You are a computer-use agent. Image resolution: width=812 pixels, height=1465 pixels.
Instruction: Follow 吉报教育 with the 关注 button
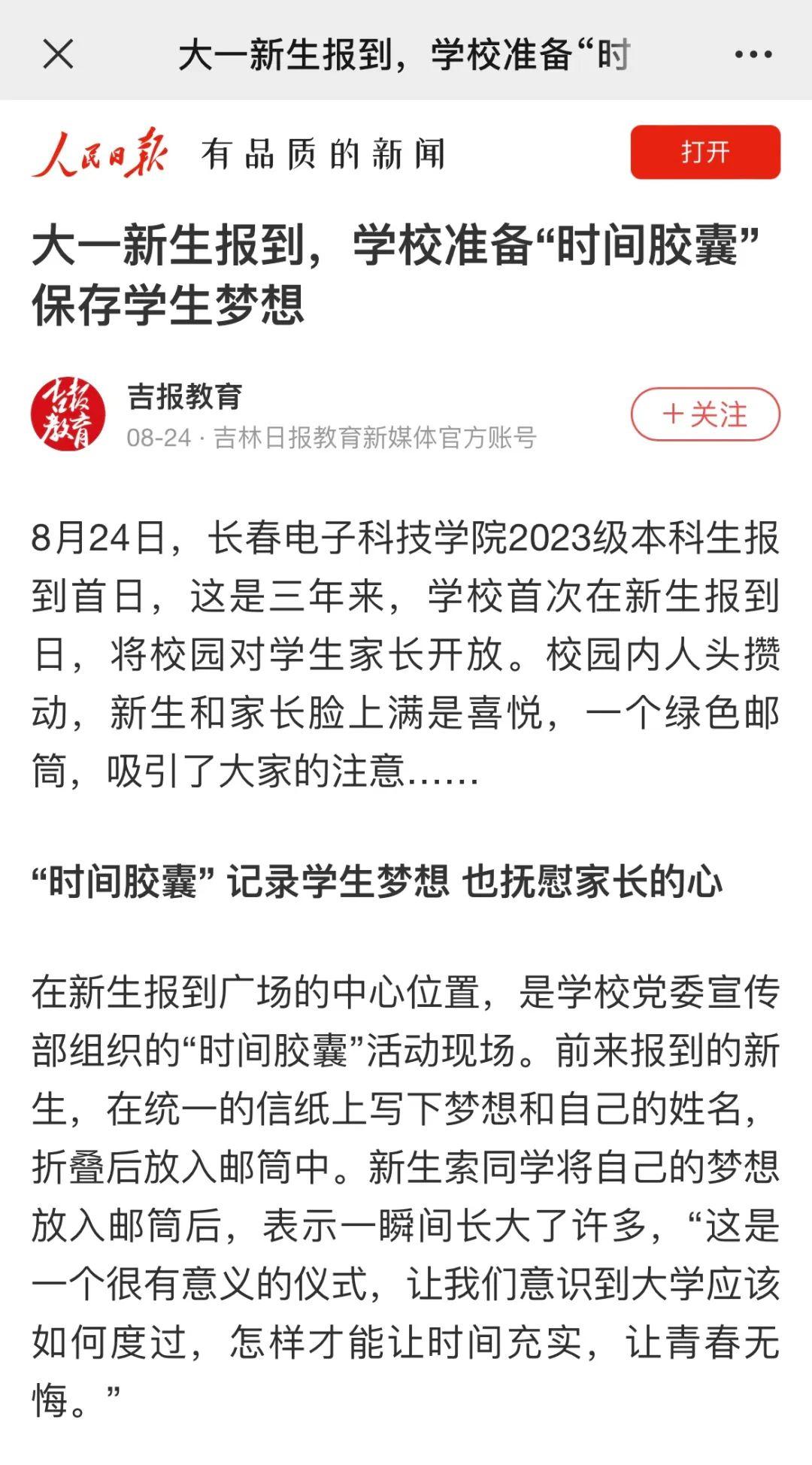tap(704, 414)
